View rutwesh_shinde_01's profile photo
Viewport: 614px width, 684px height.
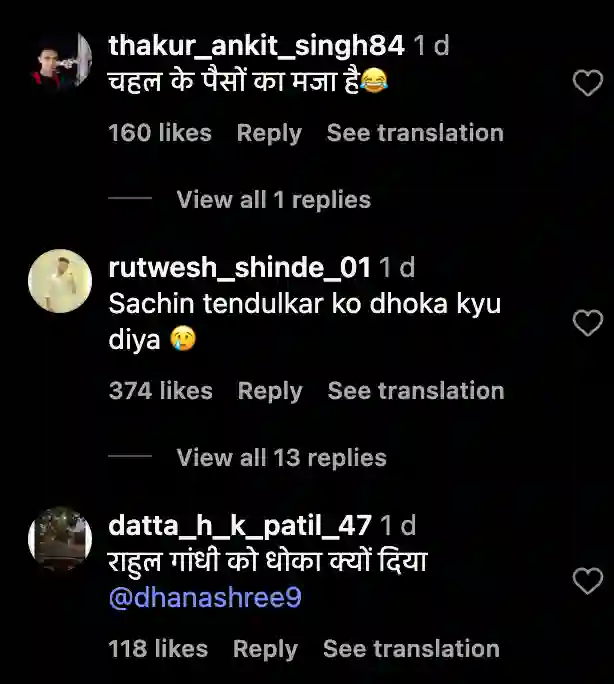tap(60, 281)
